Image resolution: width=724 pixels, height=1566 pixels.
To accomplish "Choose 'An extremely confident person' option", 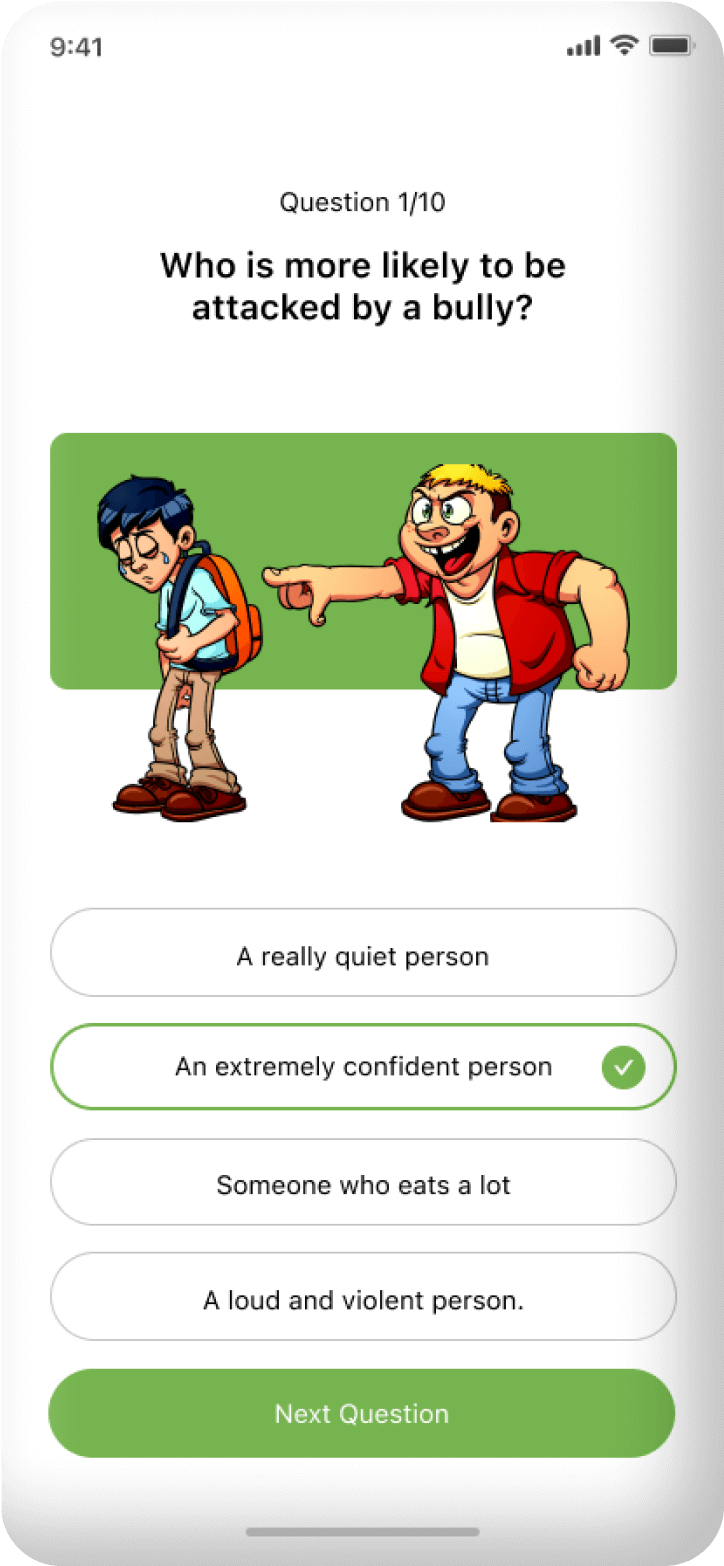I will tap(362, 1067).
